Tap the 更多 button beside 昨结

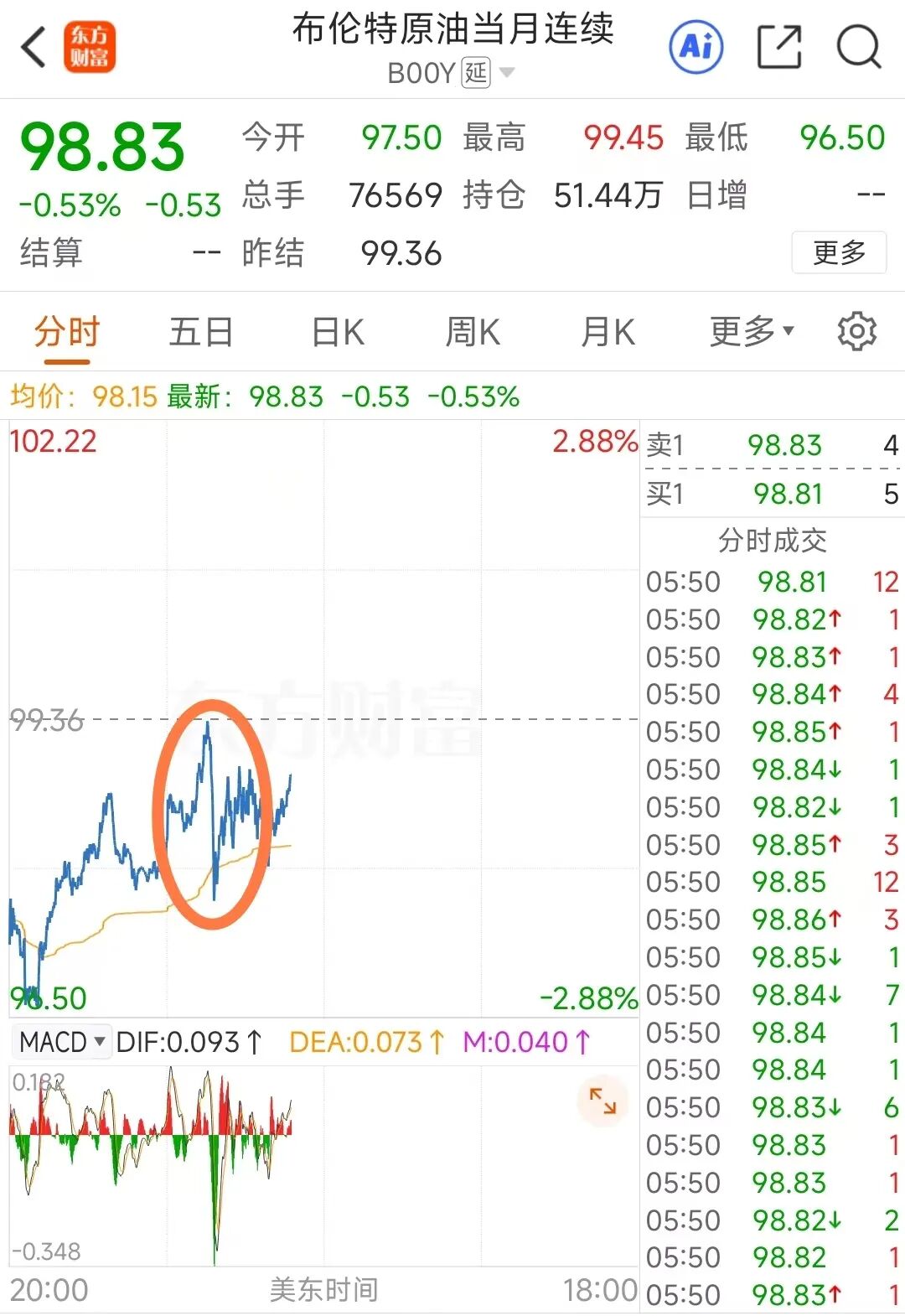(839, 252)
